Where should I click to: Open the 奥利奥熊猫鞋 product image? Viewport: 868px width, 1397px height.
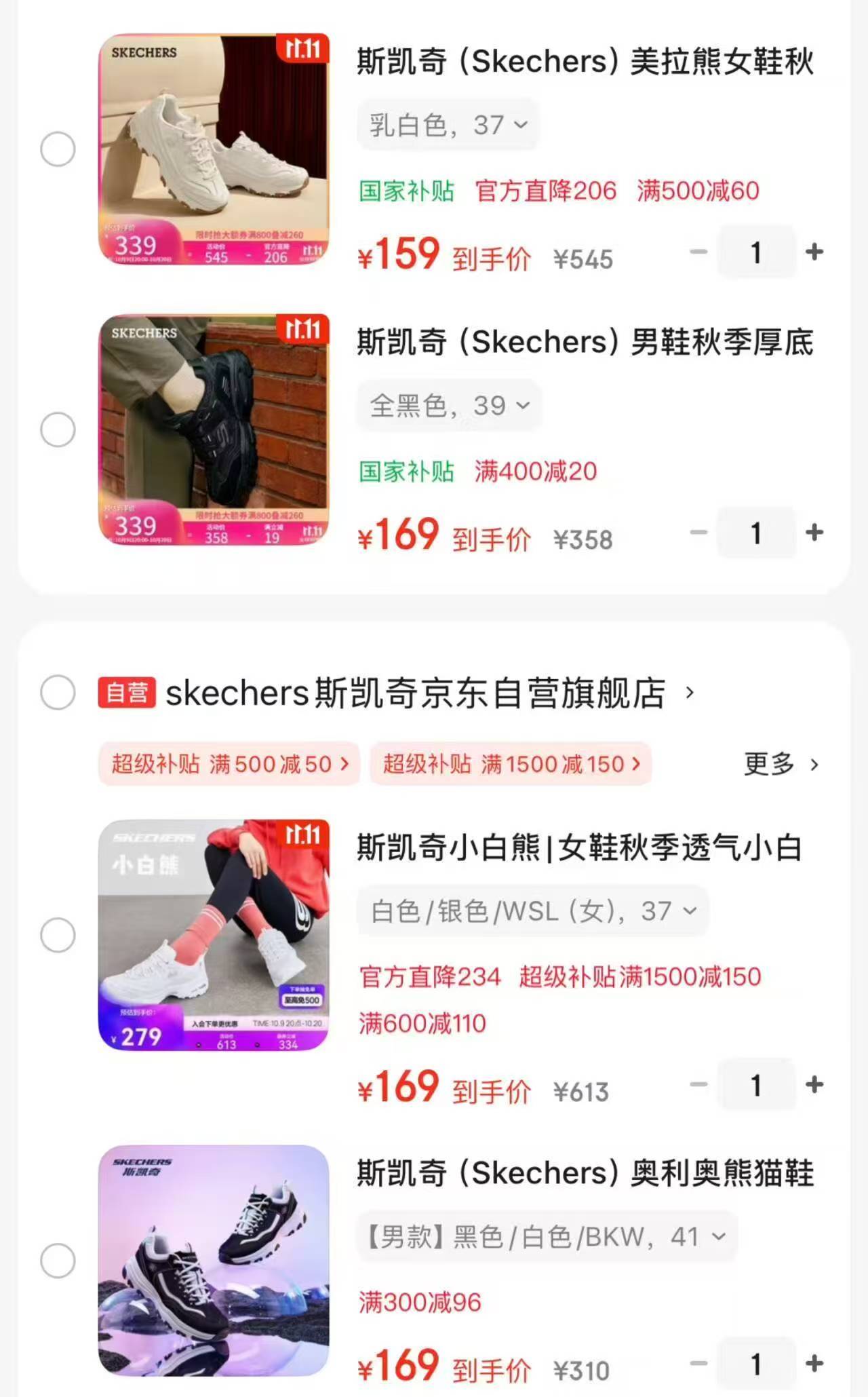[214, 1261]
